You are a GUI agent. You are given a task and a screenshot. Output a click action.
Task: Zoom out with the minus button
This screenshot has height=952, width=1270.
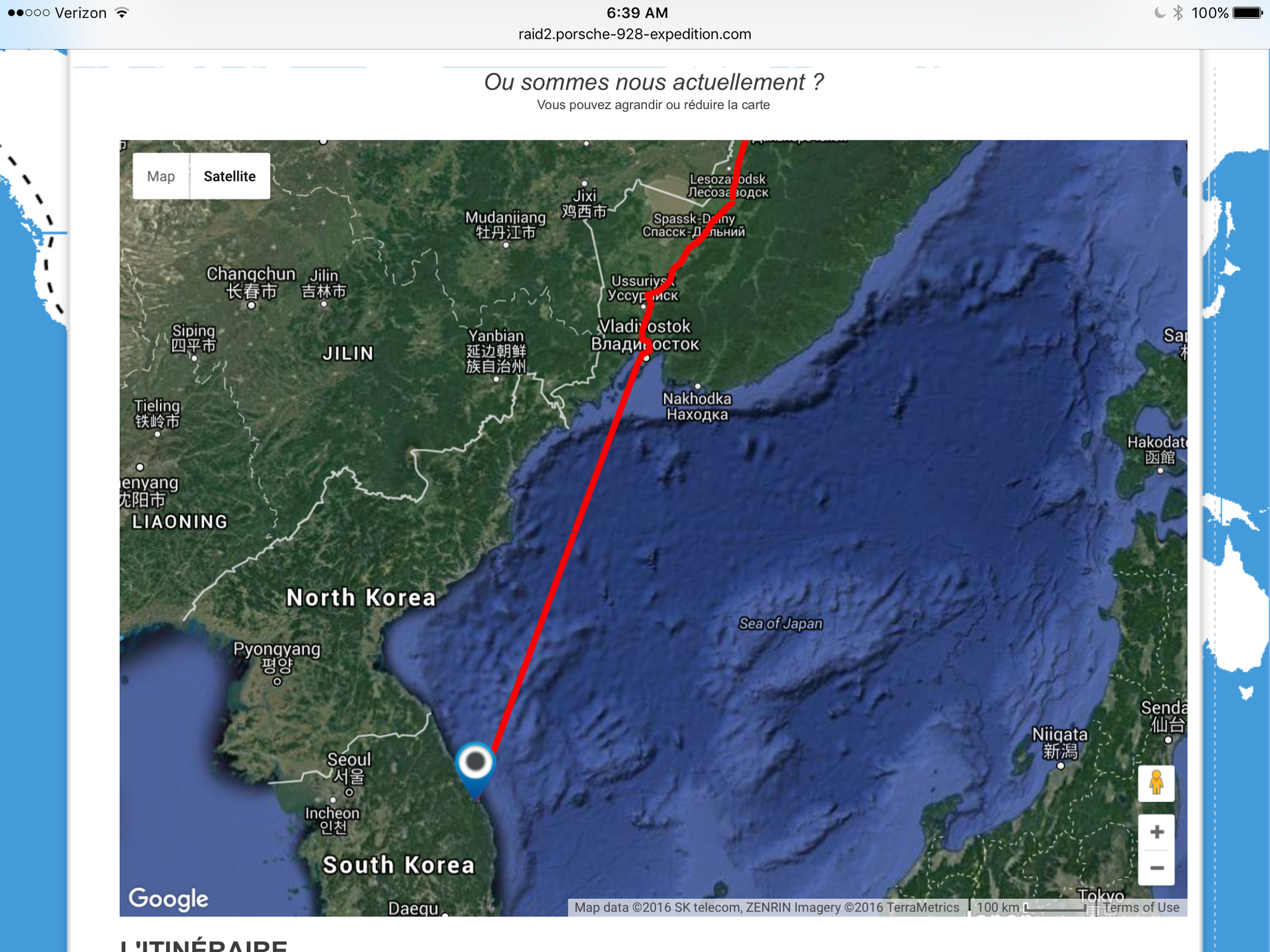(x=1156, y=868)
